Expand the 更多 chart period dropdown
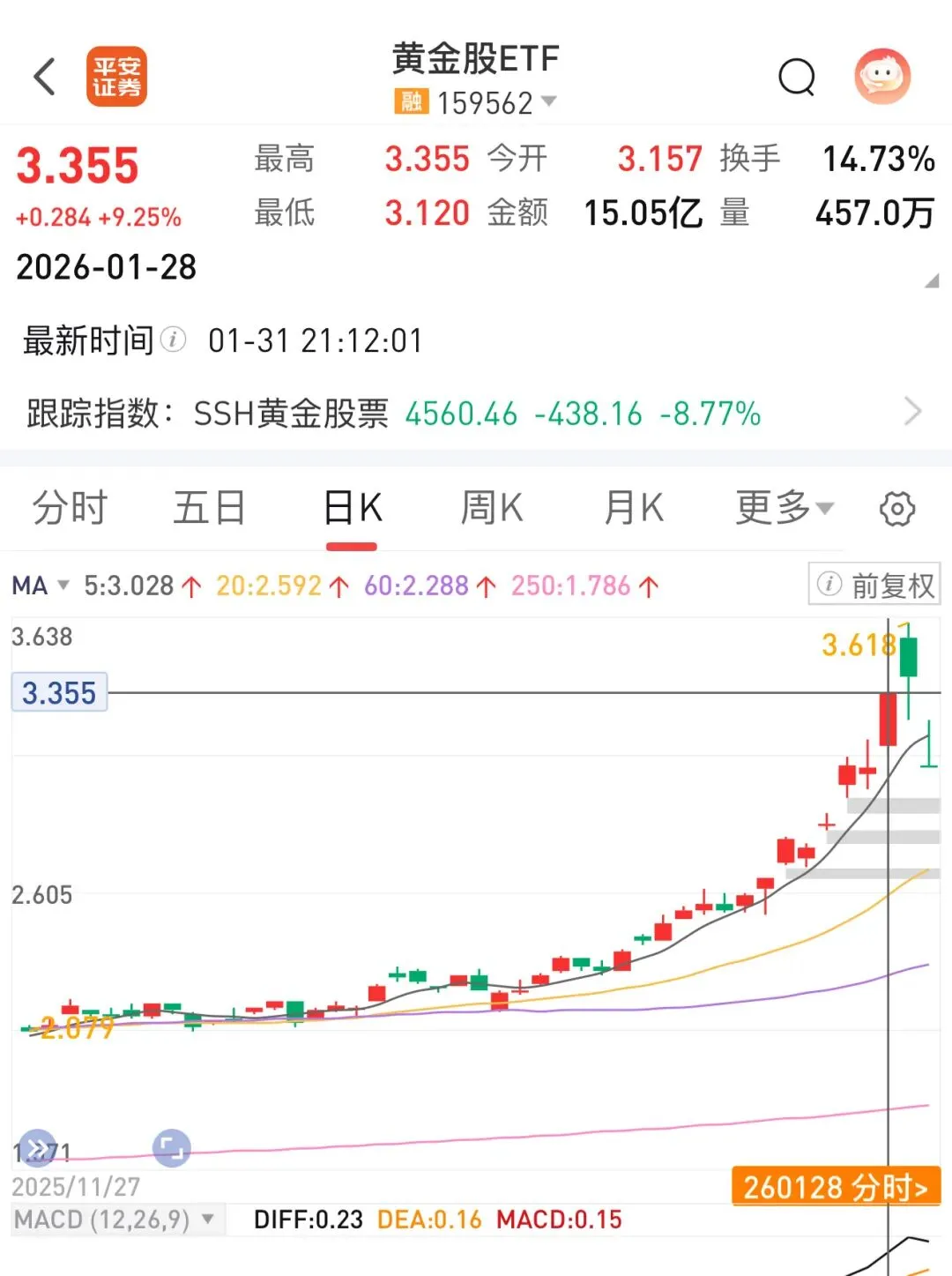Image resolution: width=952 pixels, height=1276 pixels. click(x=784, y=508)
